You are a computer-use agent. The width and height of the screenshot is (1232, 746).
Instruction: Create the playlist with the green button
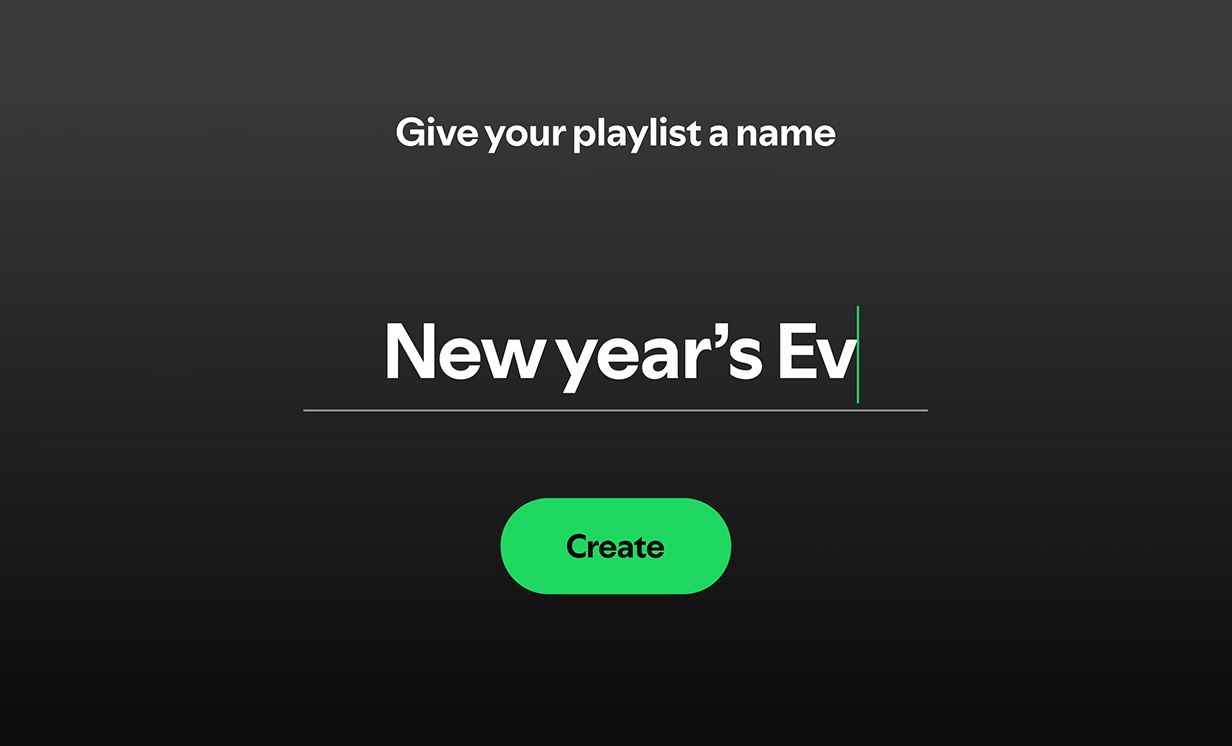click(615, 546)
